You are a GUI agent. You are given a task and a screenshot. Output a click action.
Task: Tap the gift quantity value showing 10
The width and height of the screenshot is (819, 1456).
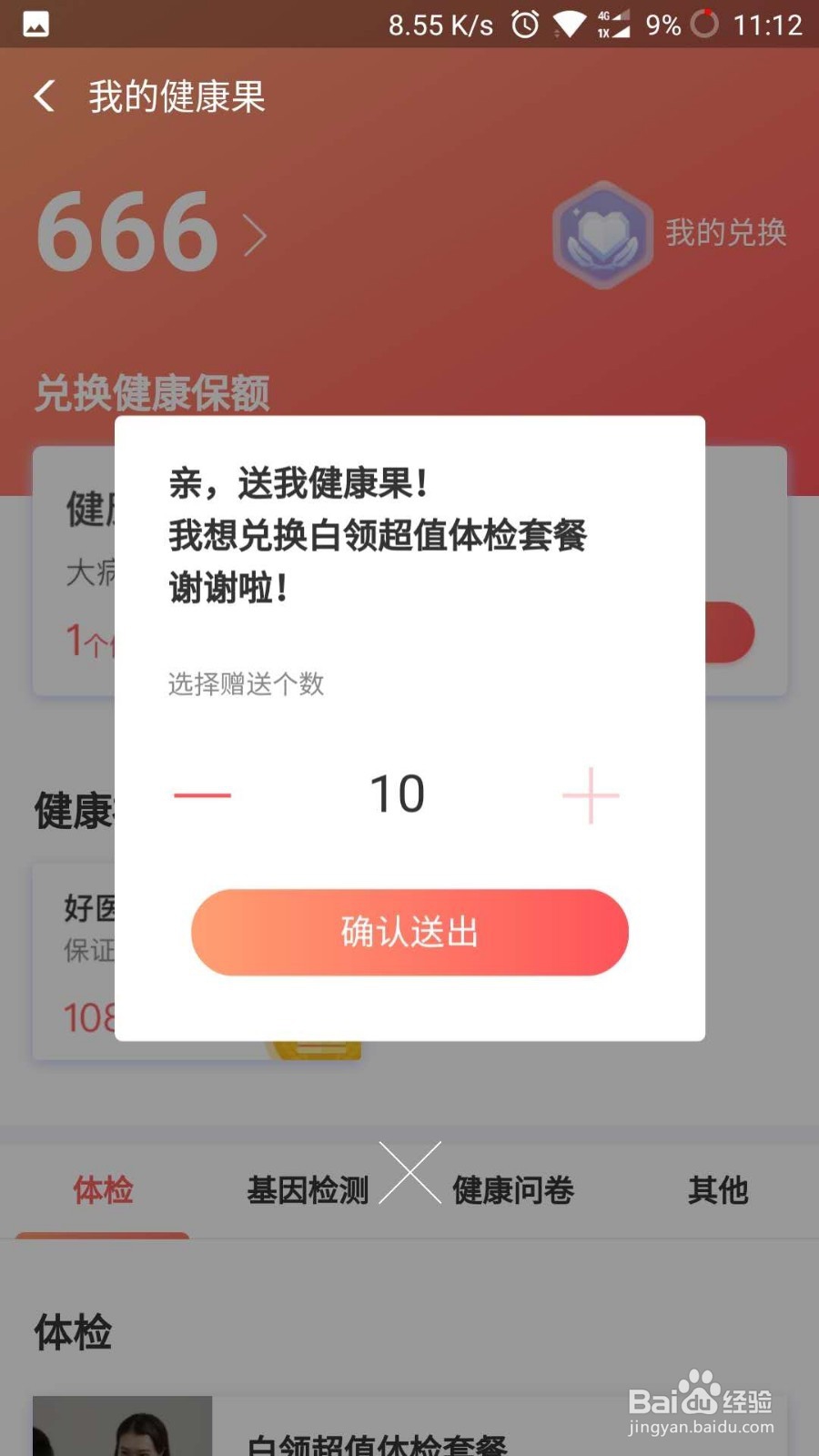click(x=398, y=792)
